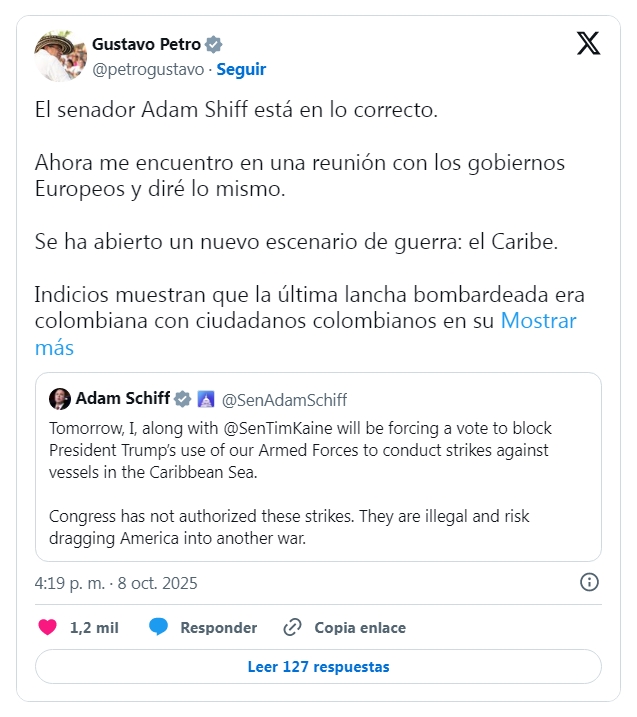
Task: Like the tweet via the heart icon
Action: coord(47,628)
